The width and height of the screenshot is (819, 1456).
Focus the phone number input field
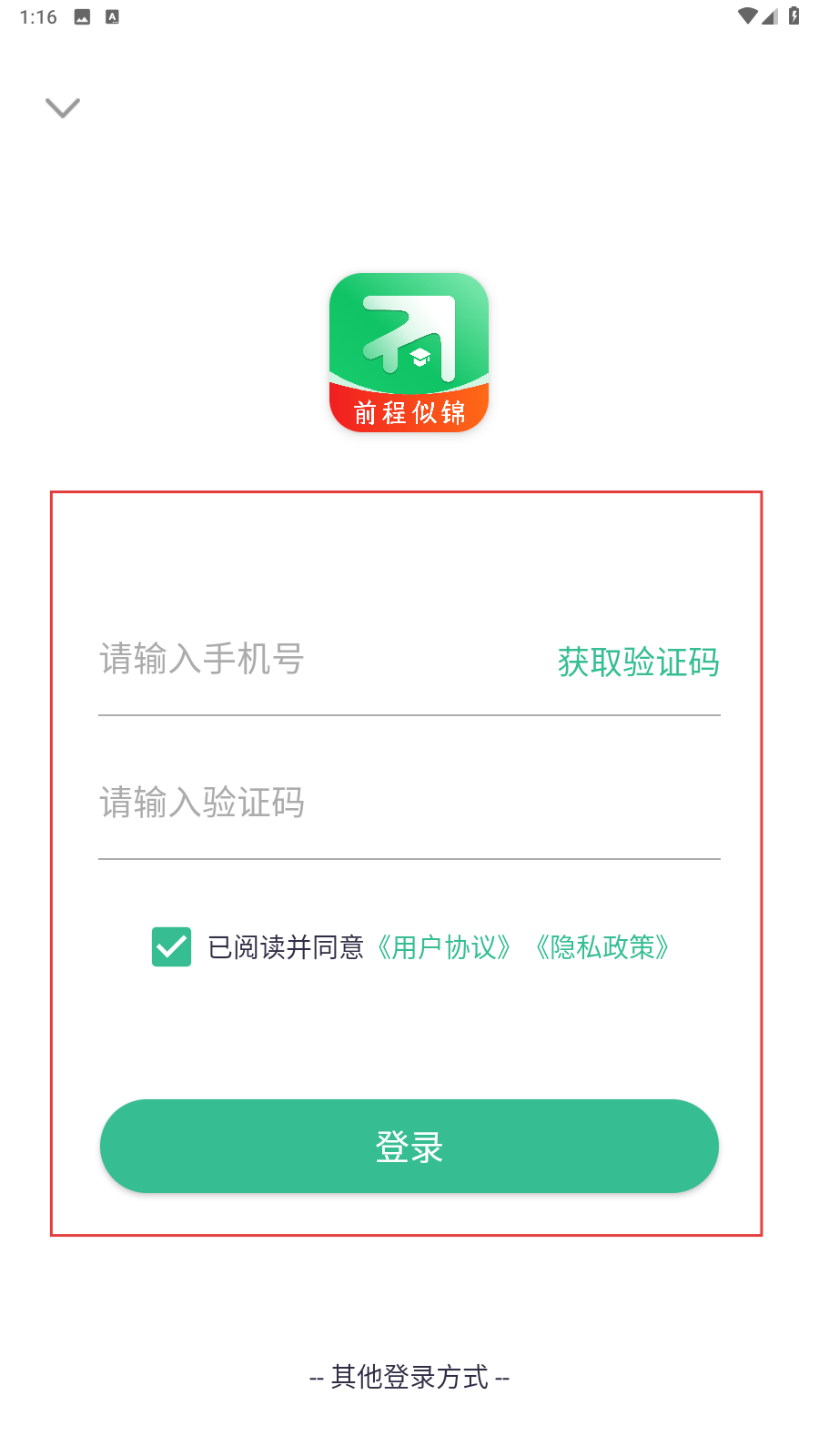coord(309,660)
